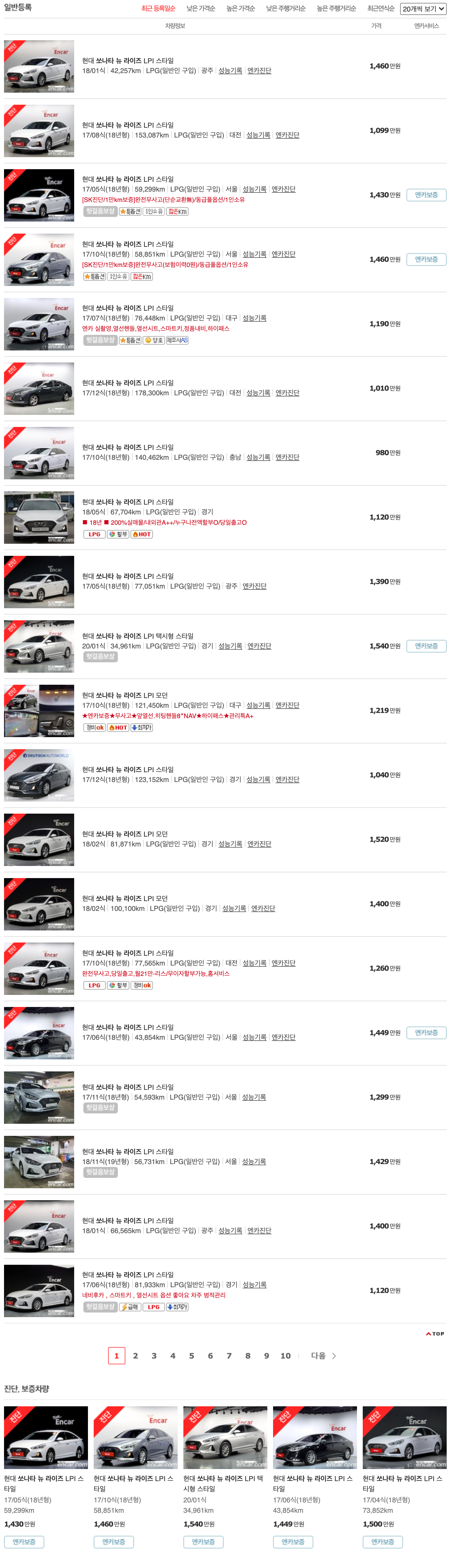The image size is (453, 1568).
Task: Sort by 최근연식순
Action: tap(381, 9)
